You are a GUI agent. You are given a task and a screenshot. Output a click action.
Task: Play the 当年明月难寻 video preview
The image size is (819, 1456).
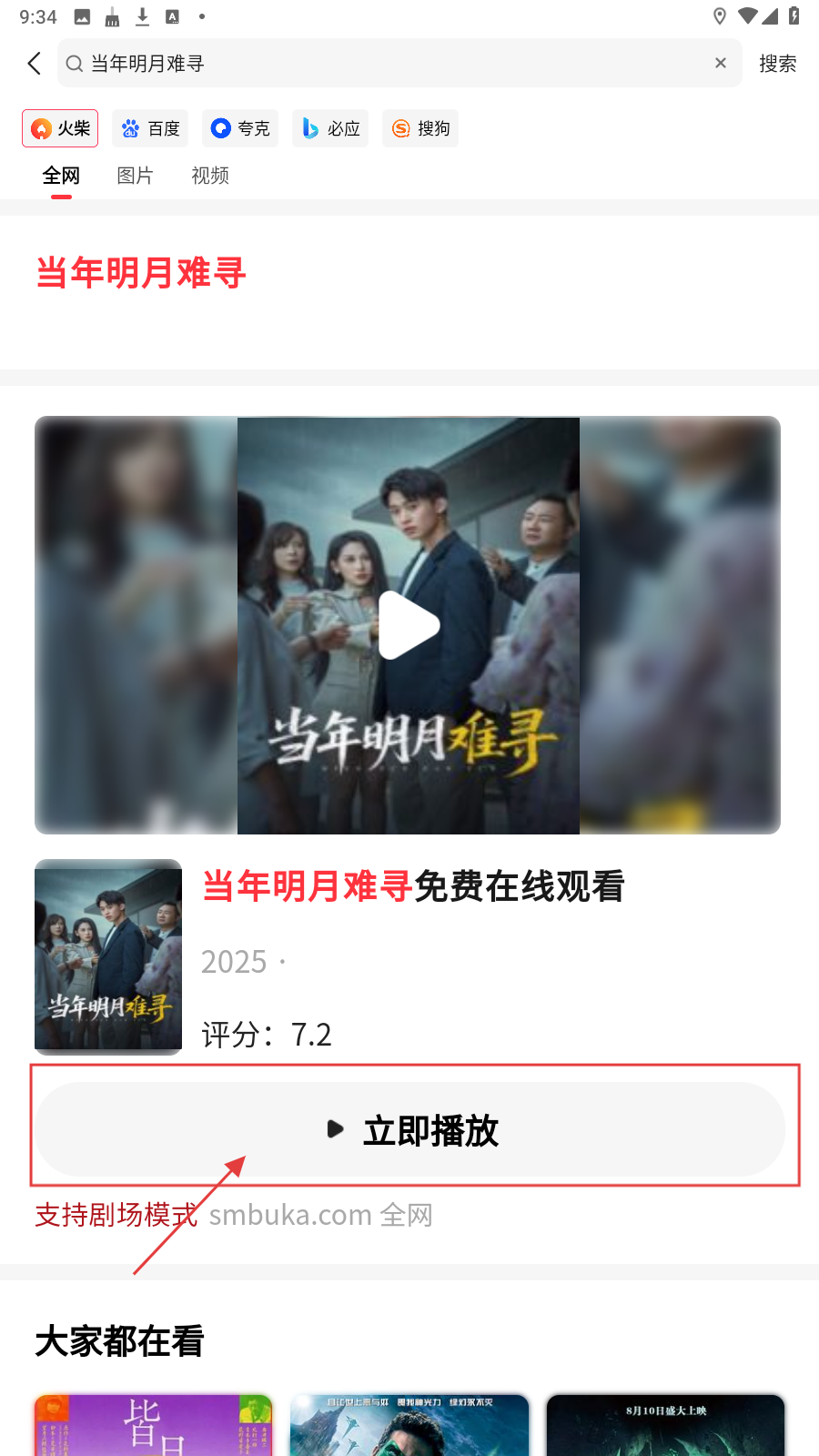[x=409, y=625]
